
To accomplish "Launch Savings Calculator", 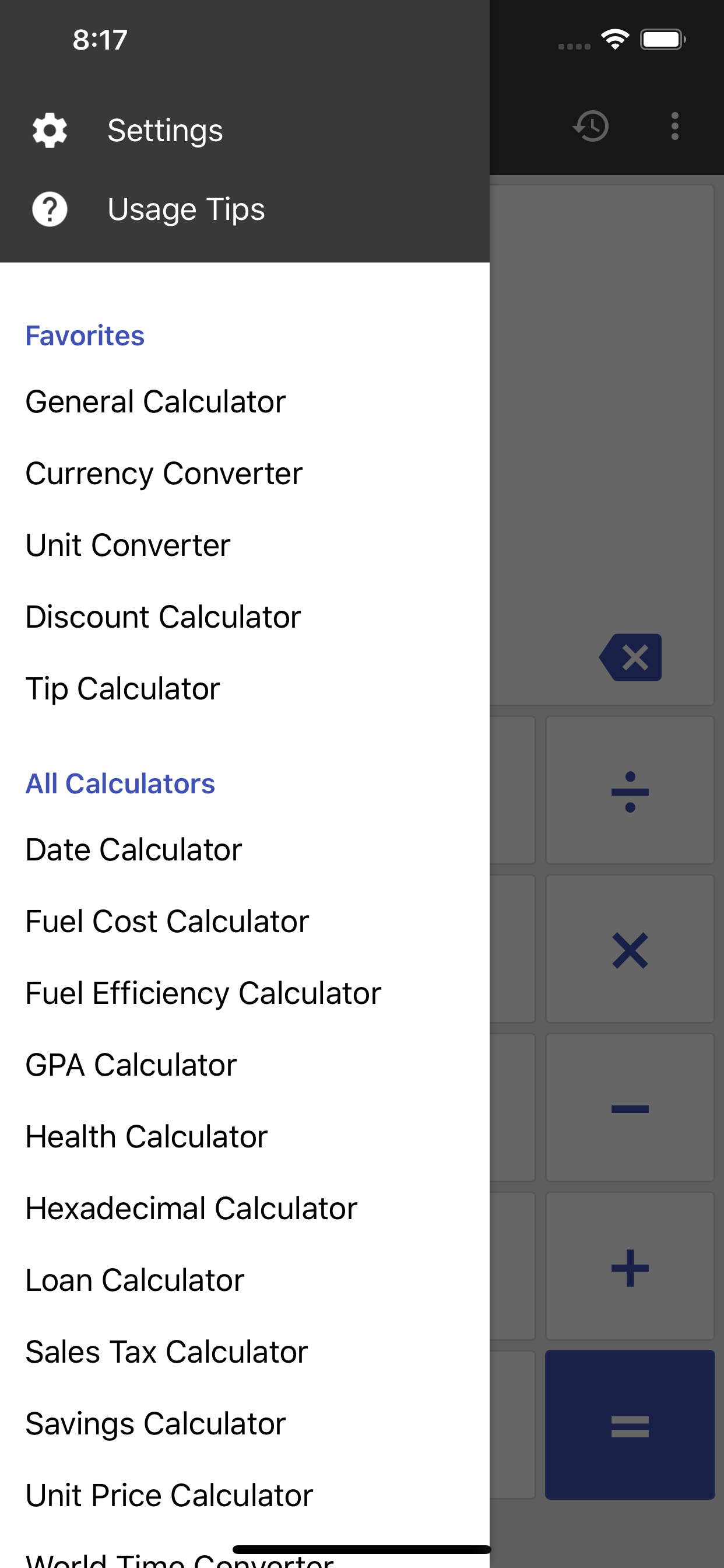I will (245, 1424).
